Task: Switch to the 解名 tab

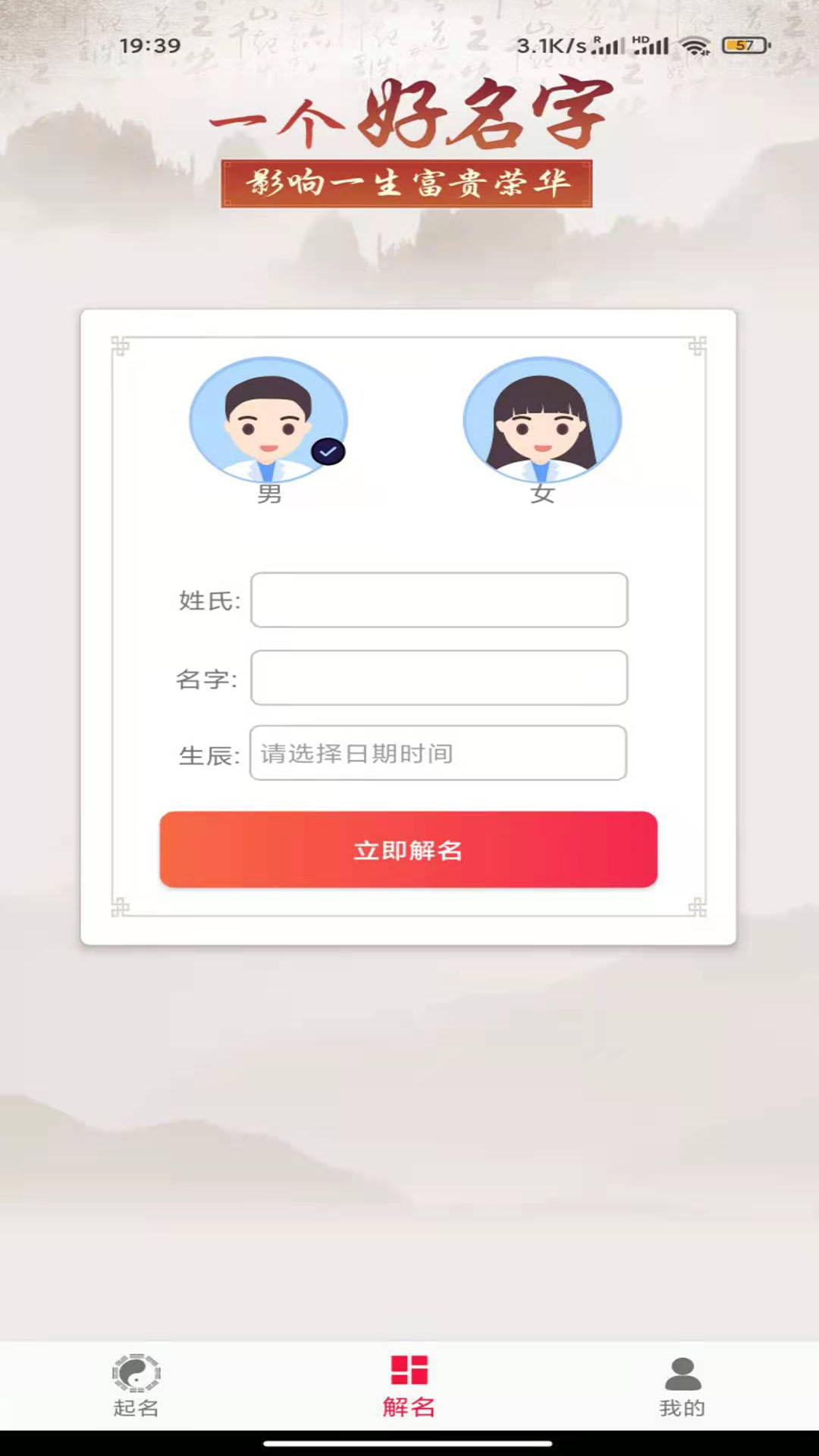Action: (x=409, y=1386)
